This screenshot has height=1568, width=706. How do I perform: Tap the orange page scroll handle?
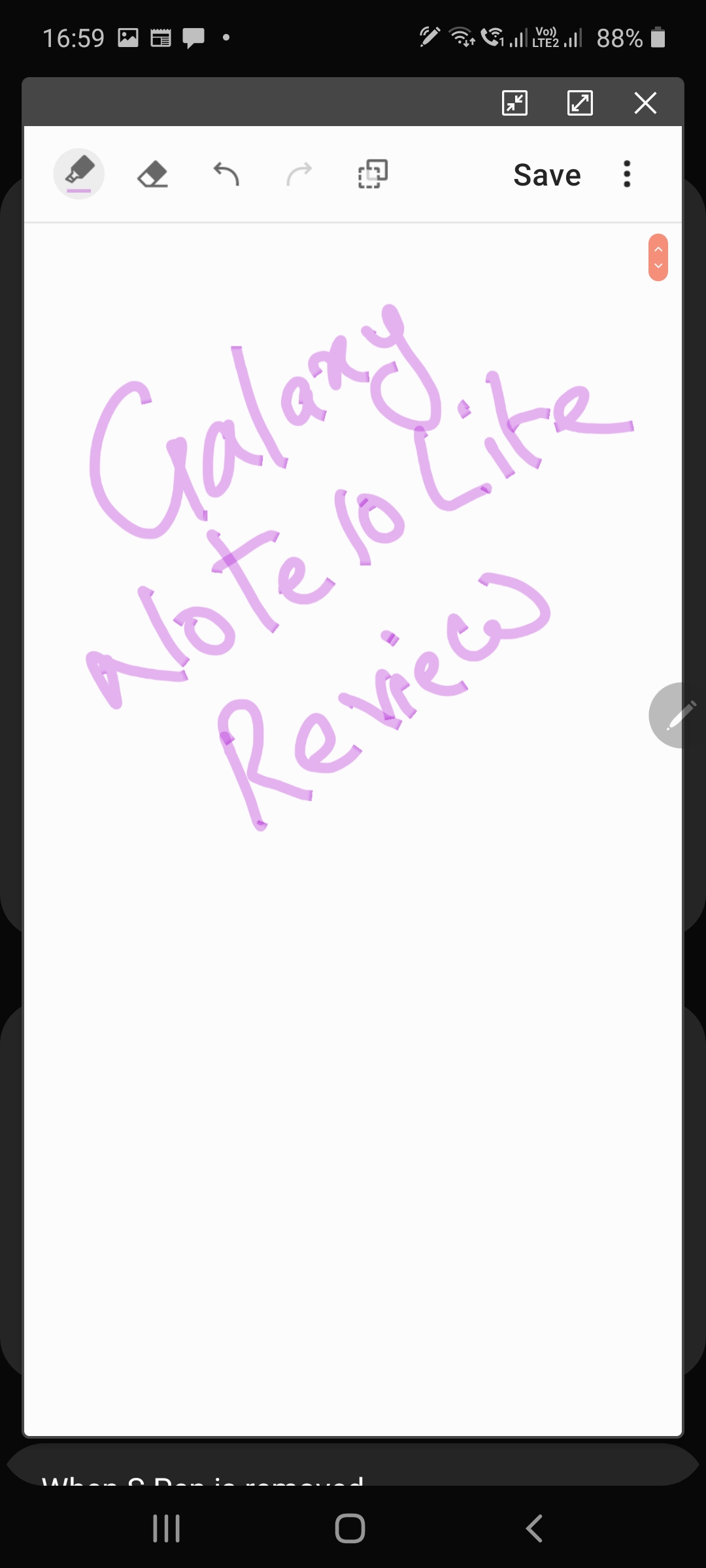tap(658, 257)
